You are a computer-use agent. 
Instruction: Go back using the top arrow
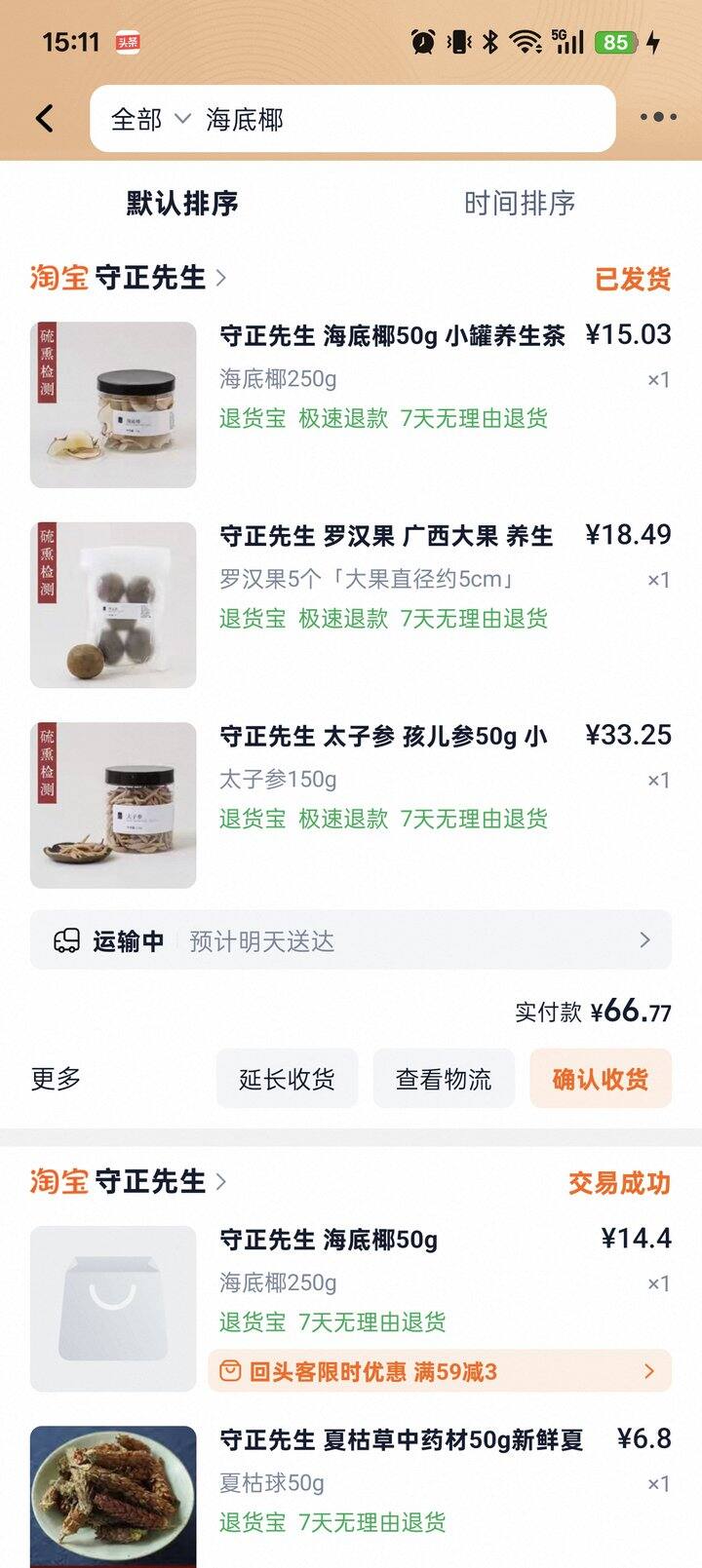pyautogui.click(x=45, y=119)
